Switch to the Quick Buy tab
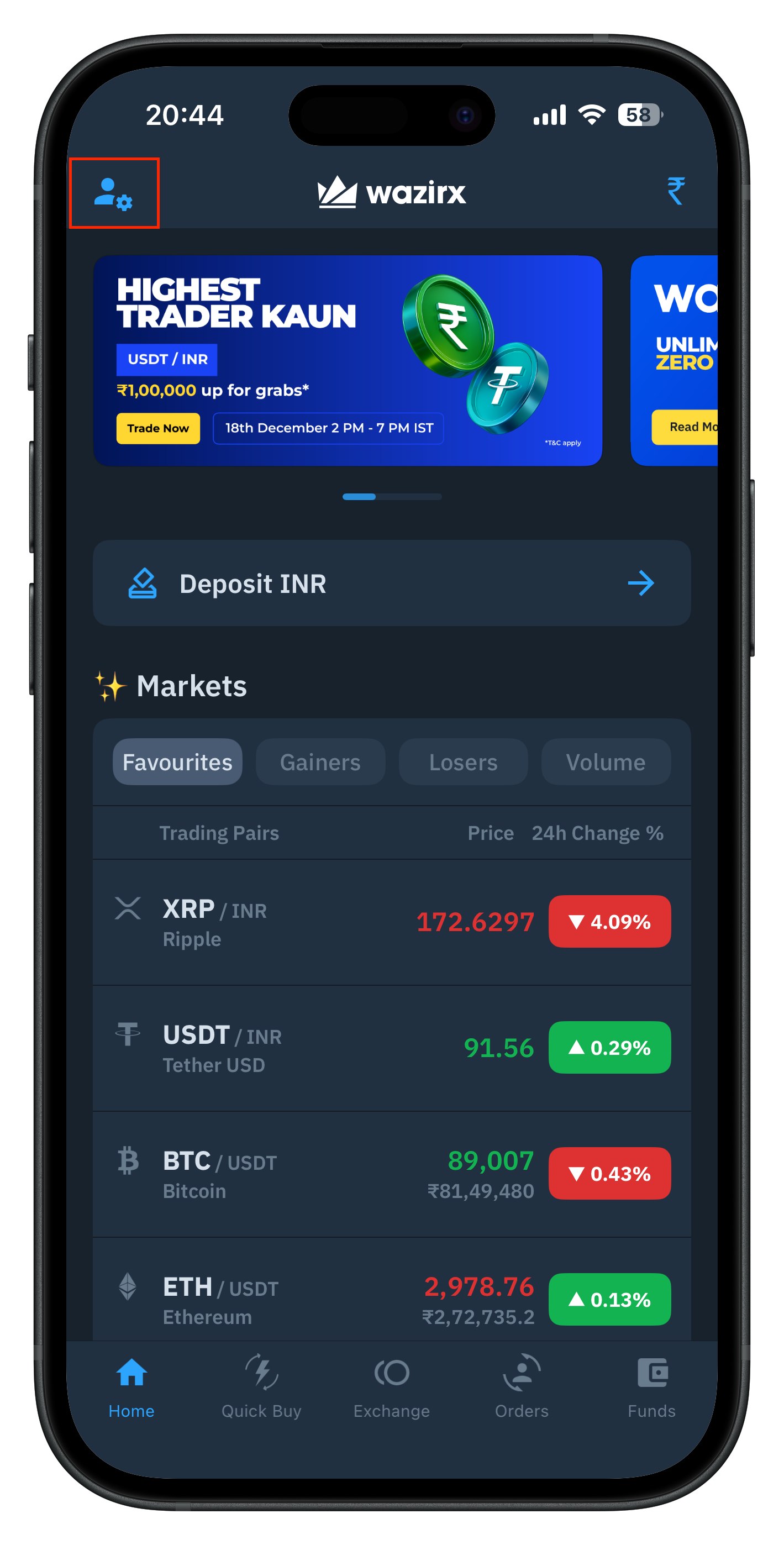 (261, 1385)
